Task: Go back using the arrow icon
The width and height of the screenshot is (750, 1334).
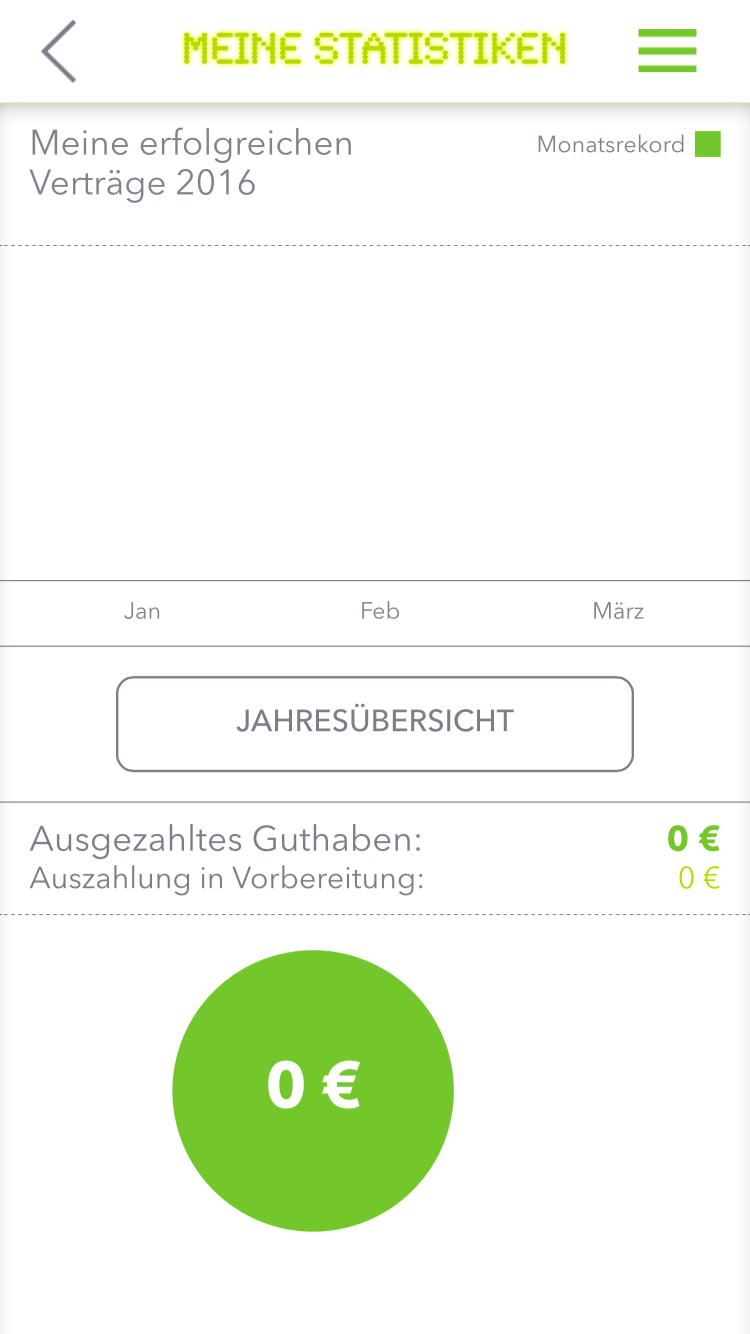Action: click(59, 51)
